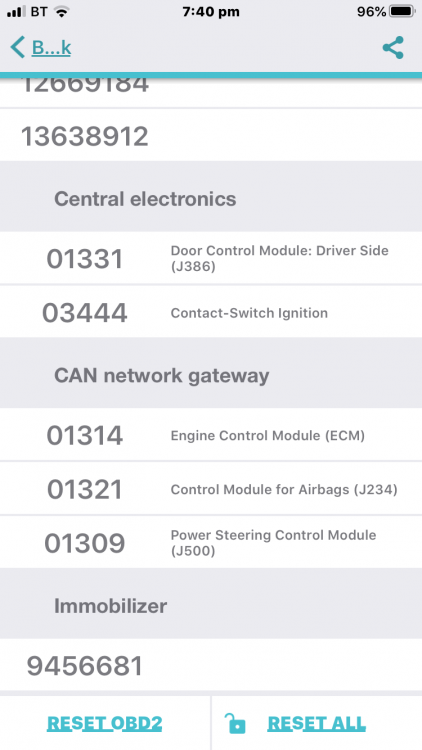This screenshot has width=422, height=750.
Task: View fault 01314 Engine Control Module
Action: point(211,435)
